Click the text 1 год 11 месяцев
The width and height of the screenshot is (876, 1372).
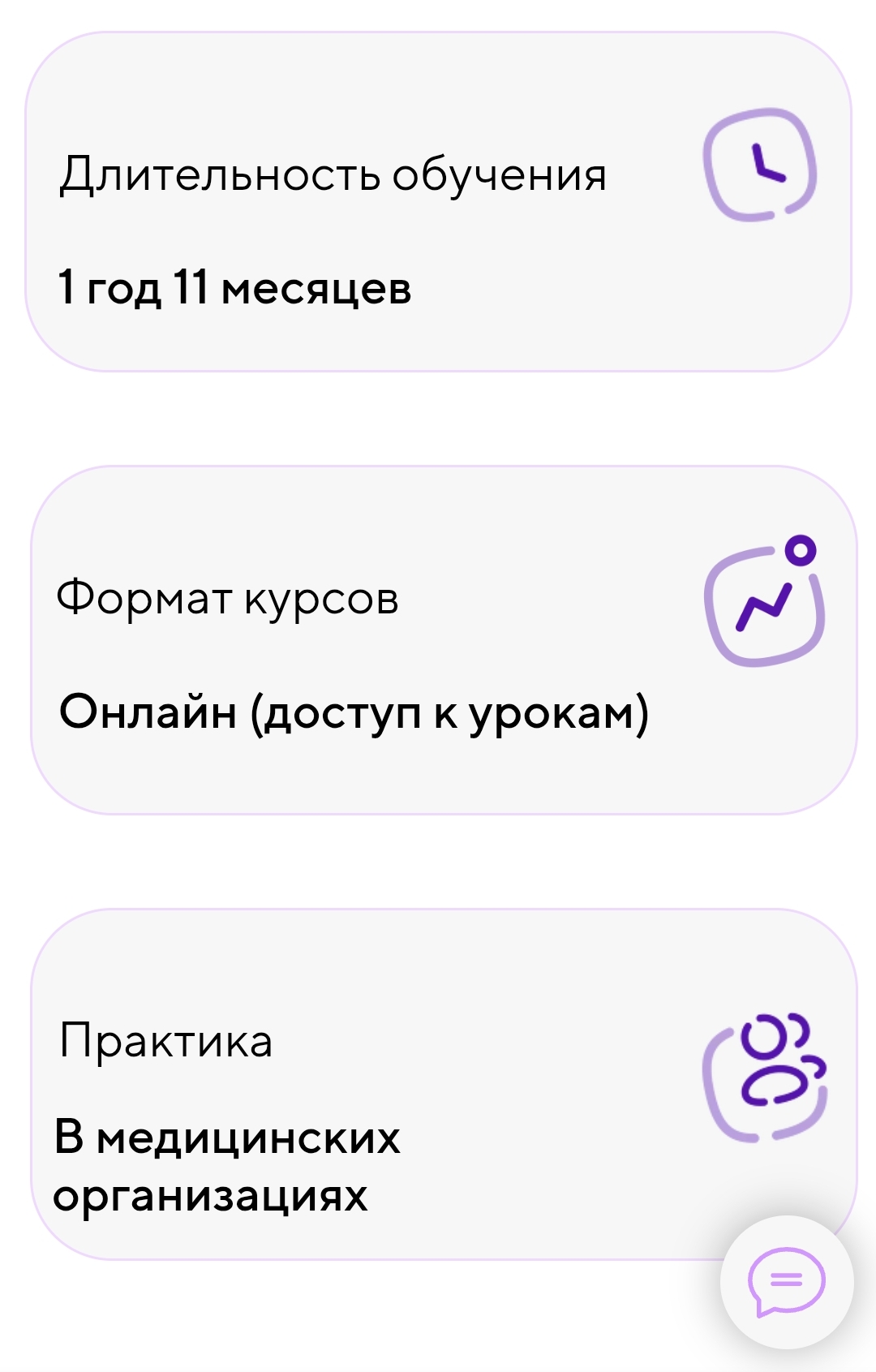click(x=235, y=286)
